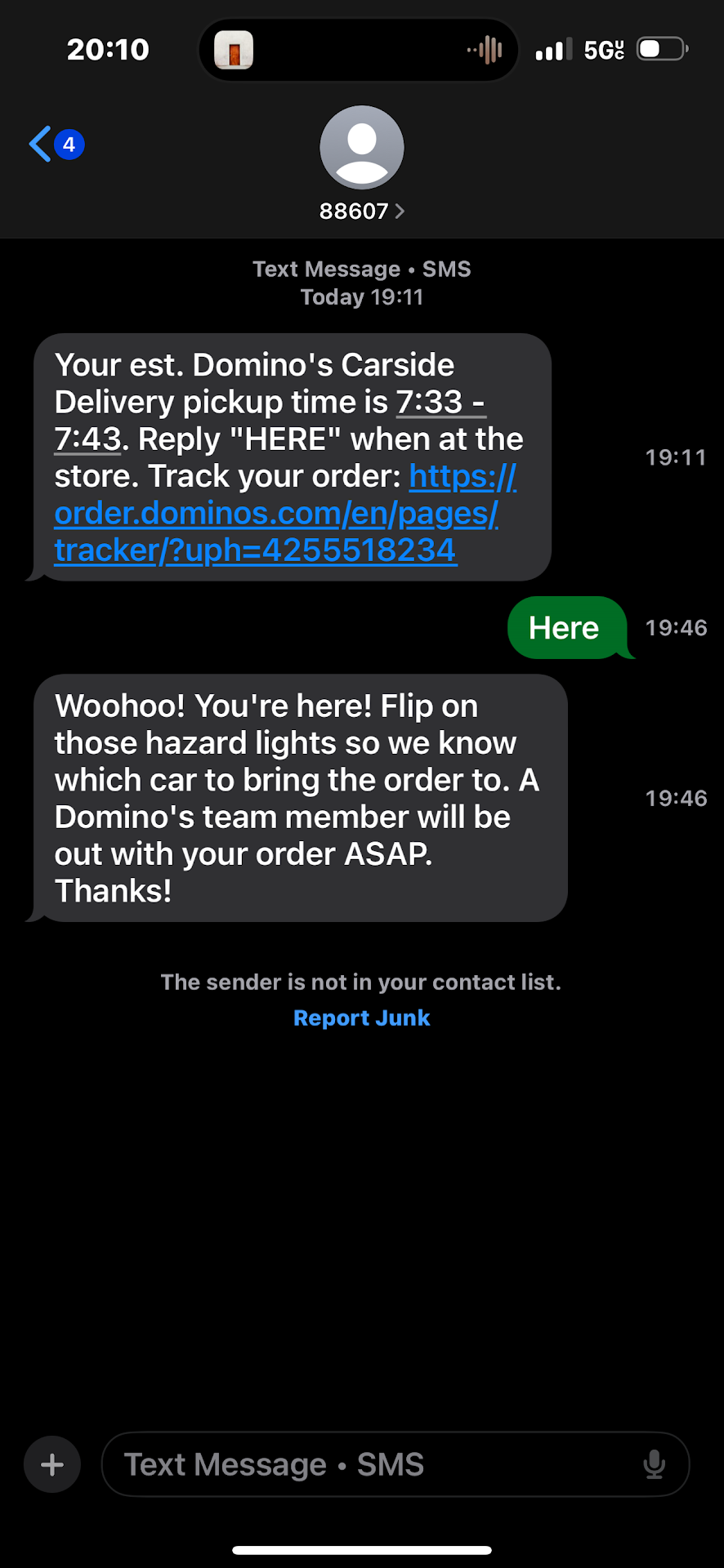
Task: Open the plus attachments menu
Action: (x=52, y=1464)
